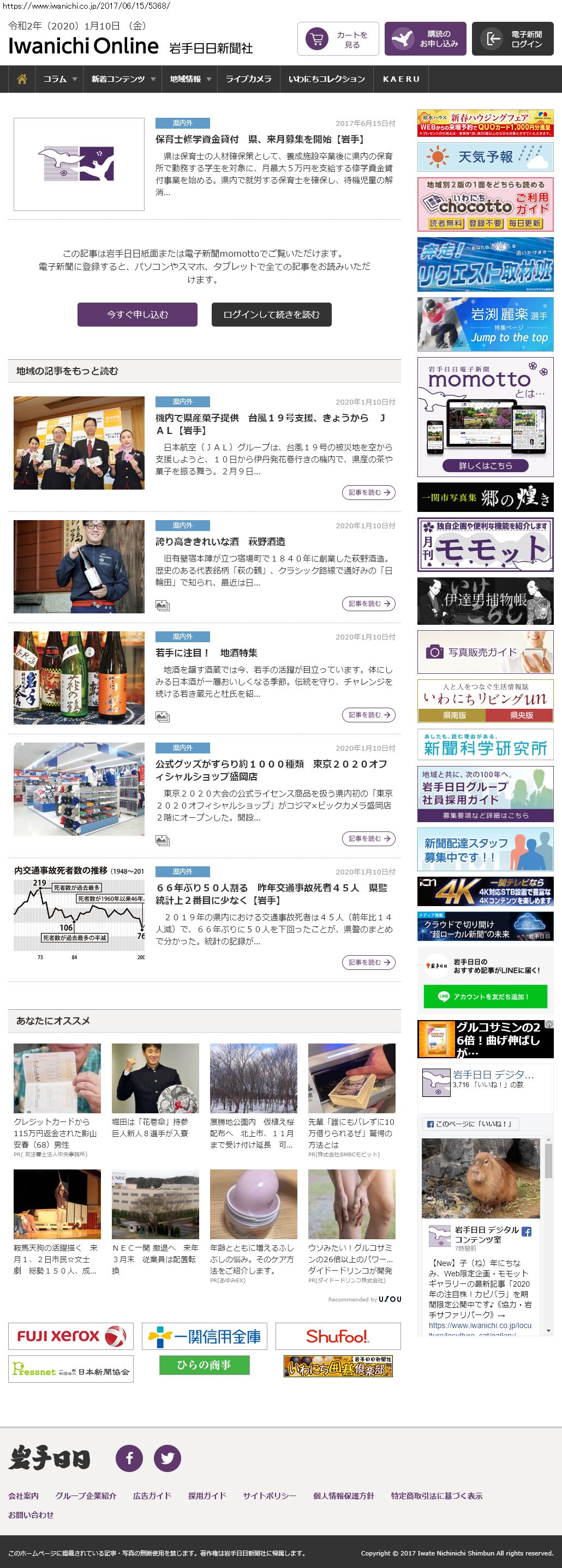
Task: Open the 天気予報 weather banner
Action: pos(485,157)
